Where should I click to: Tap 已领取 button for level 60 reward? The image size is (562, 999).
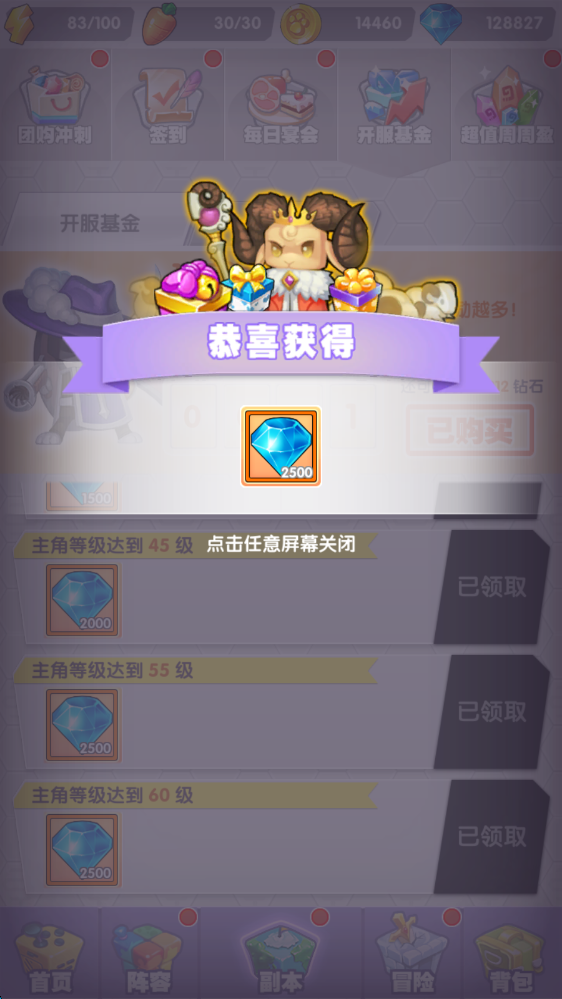(x=492, y=837)
